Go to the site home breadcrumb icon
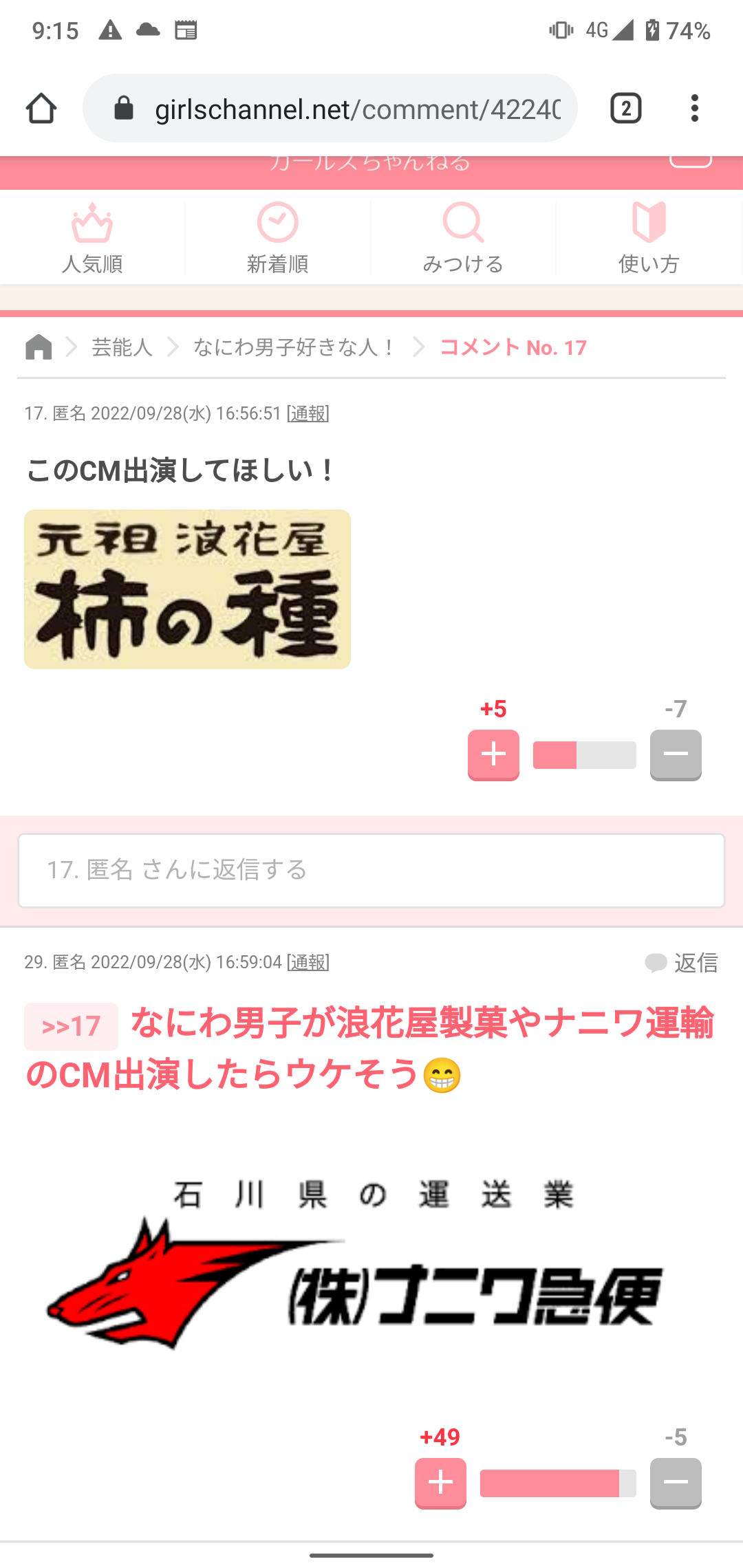The image size is (743, 1568). 39,347
